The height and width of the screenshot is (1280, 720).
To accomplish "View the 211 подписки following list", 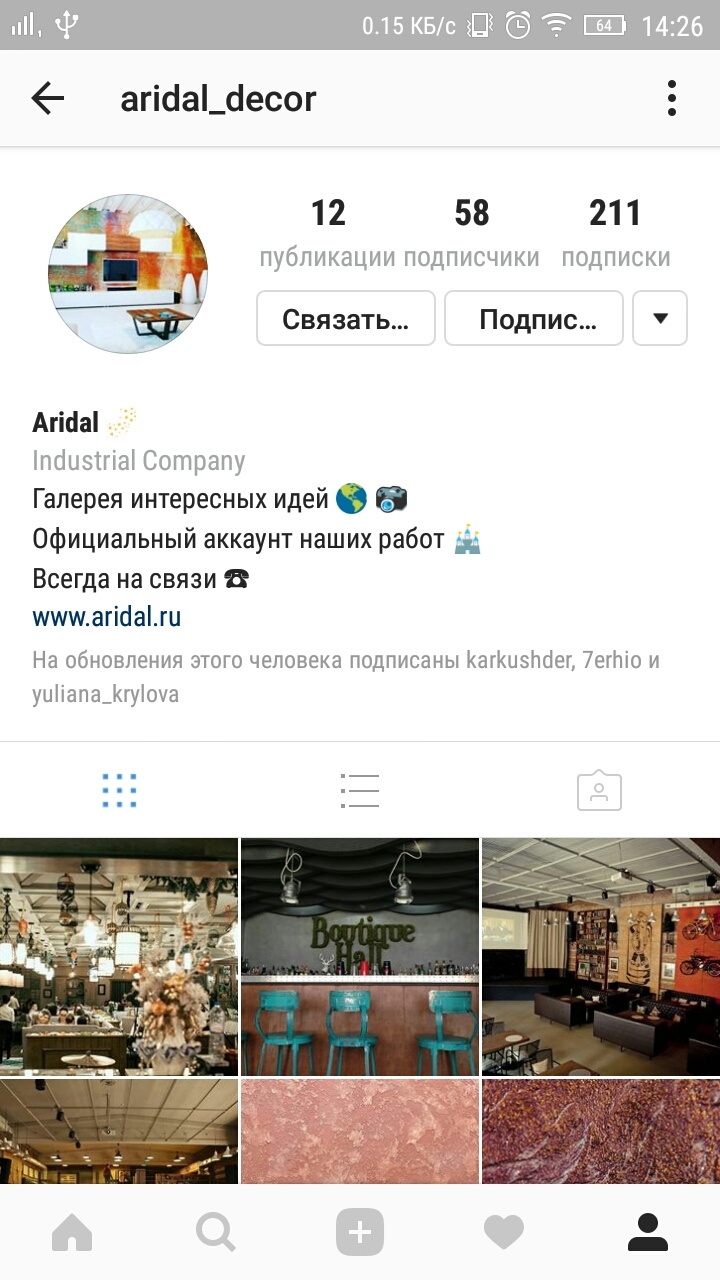I will (x=615, y=232).
